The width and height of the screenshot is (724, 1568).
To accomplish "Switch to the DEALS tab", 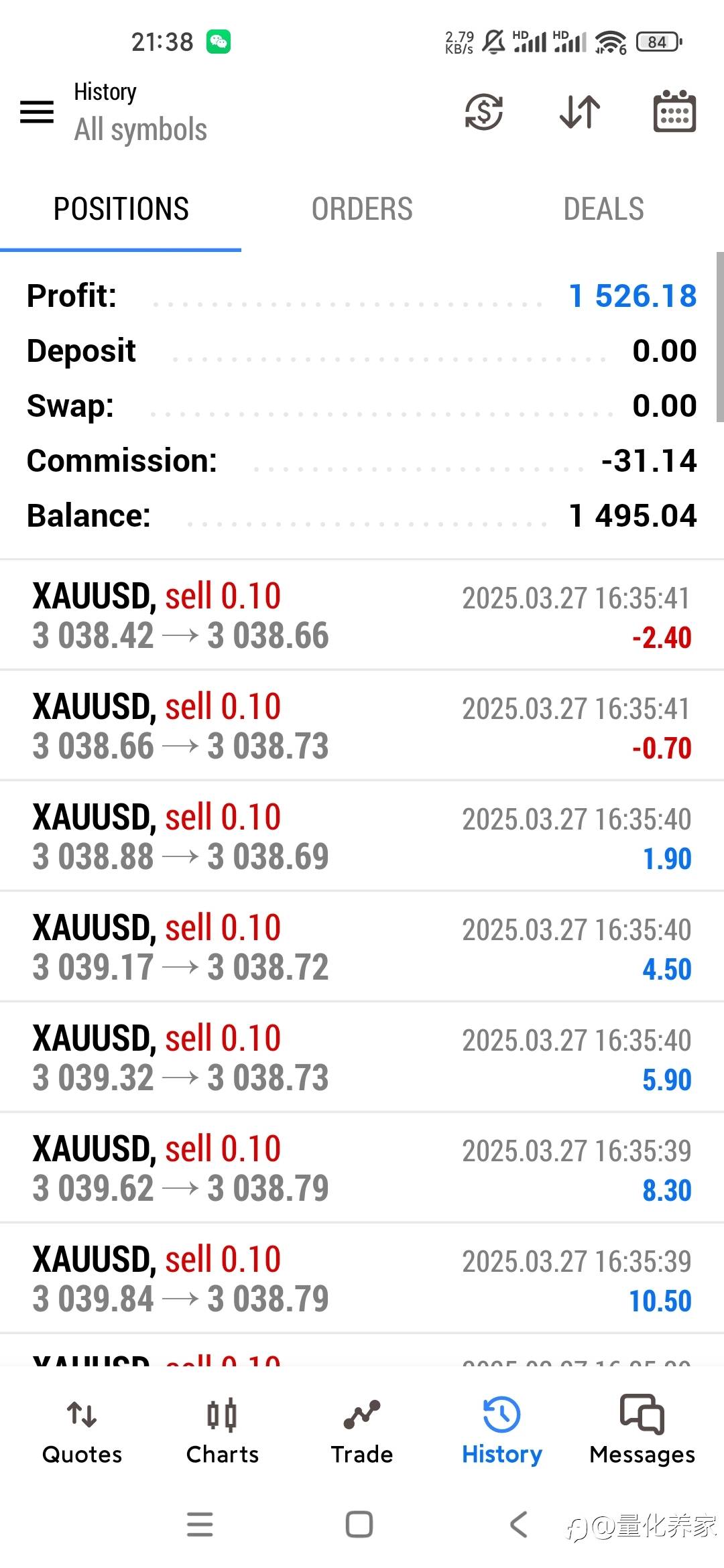I will tap(603, 209).
